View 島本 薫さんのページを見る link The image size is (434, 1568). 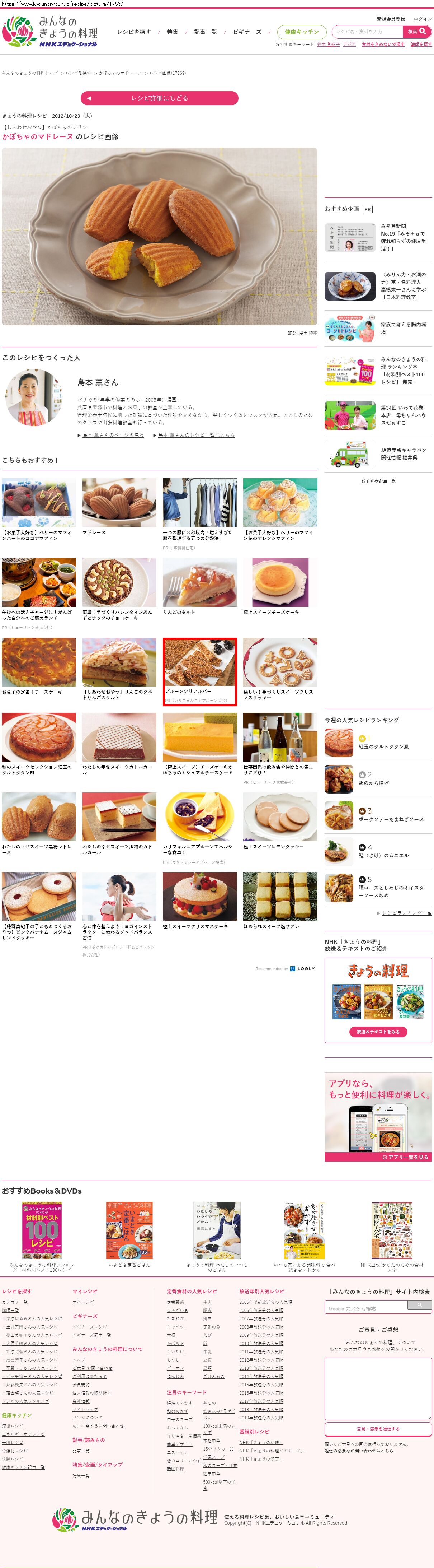(113, 434)
